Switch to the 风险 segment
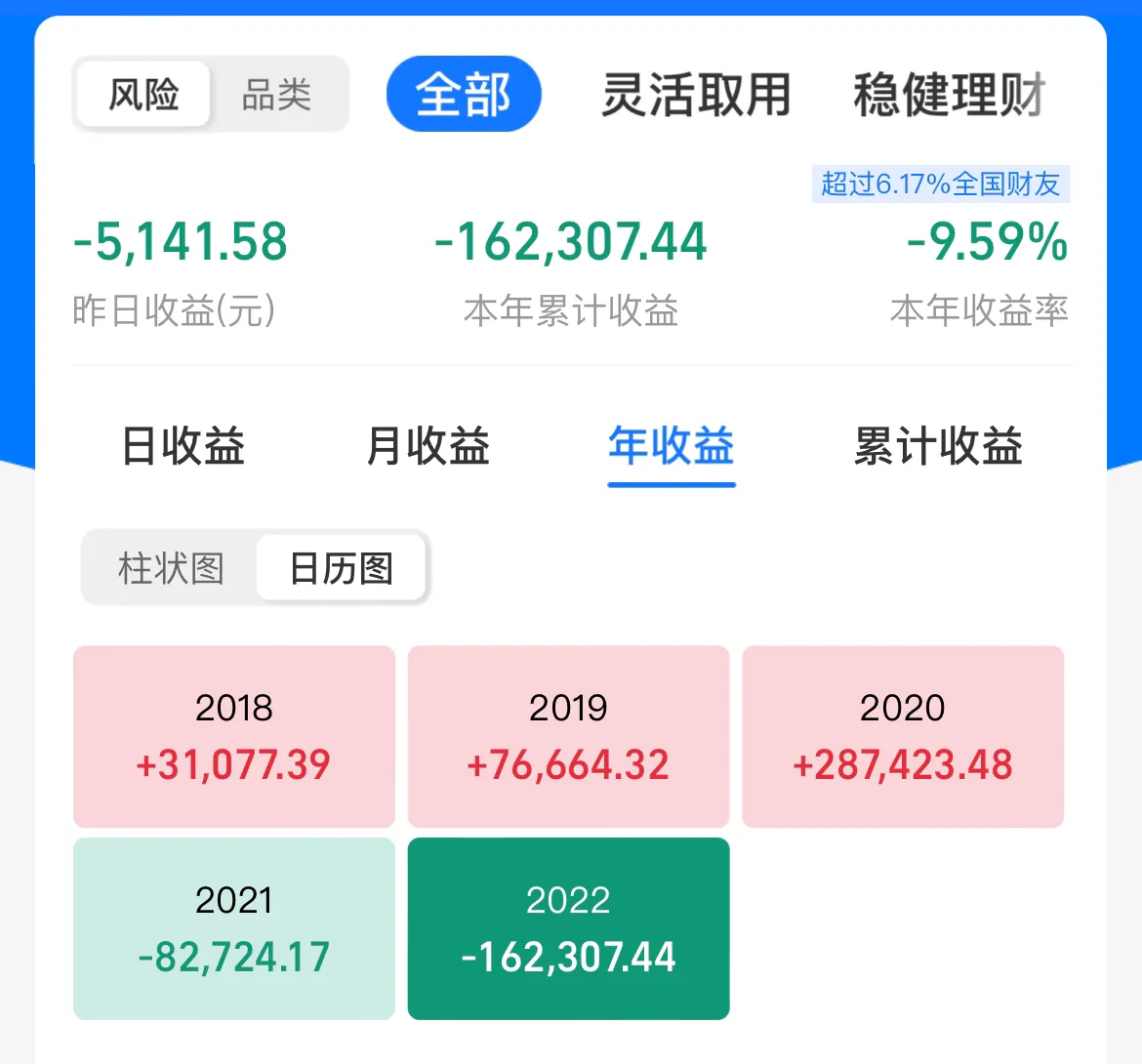The height and width of the screenshot is (1064, 1142). [143, 95]
